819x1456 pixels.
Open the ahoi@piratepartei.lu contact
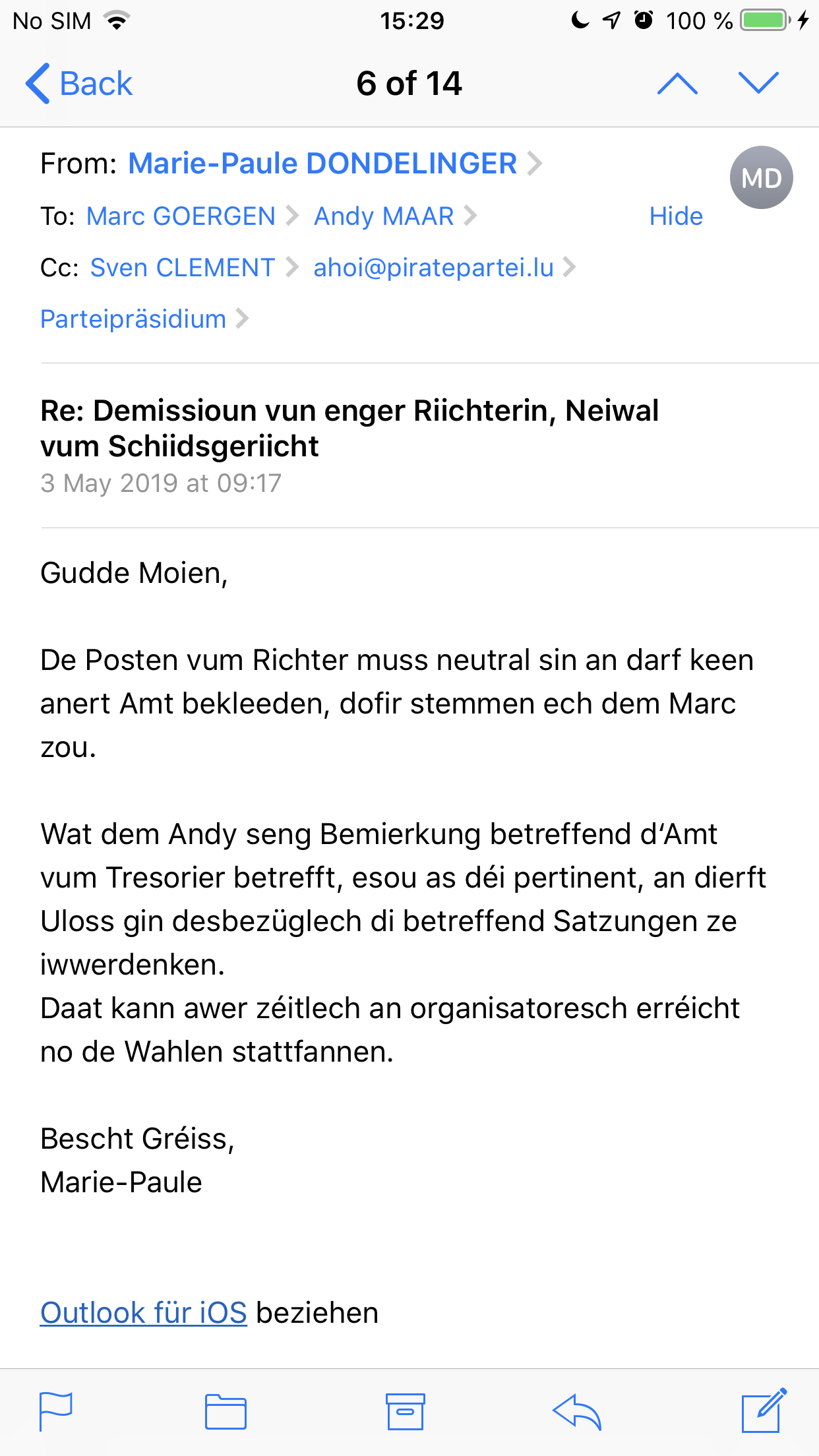433,268
